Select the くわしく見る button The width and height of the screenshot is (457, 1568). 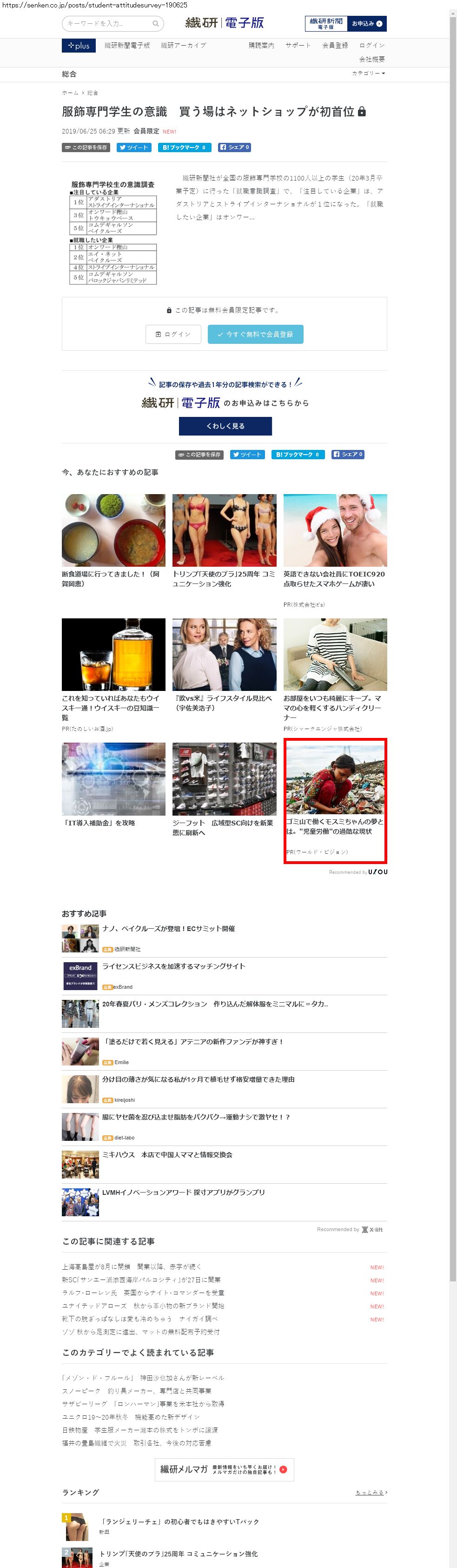(x=225, y=426)
